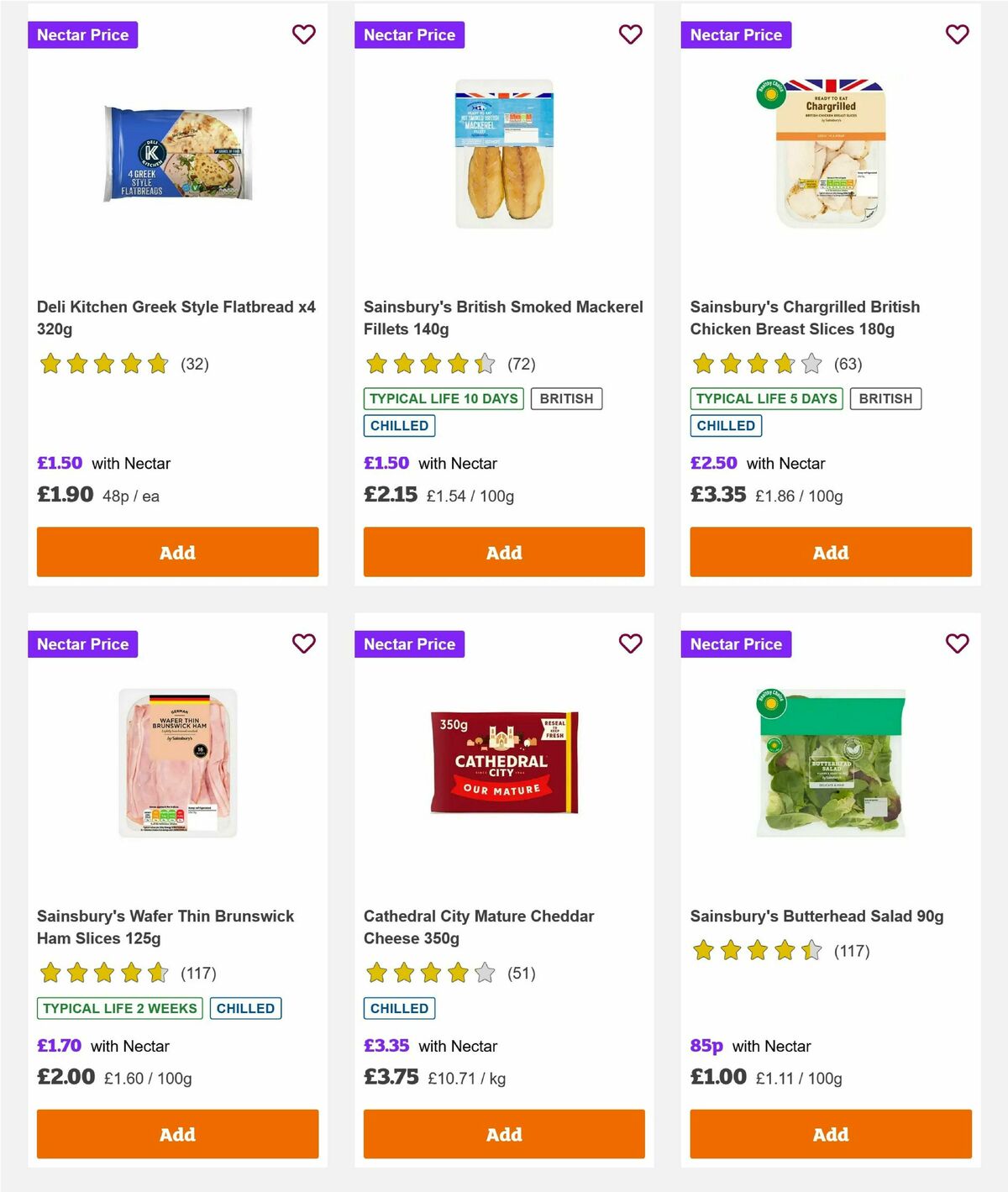Viewport: 1008px width, 1192px height.
Task: Expand the BRITISH tag on Chargrilled Chicken
Action: 885,398
